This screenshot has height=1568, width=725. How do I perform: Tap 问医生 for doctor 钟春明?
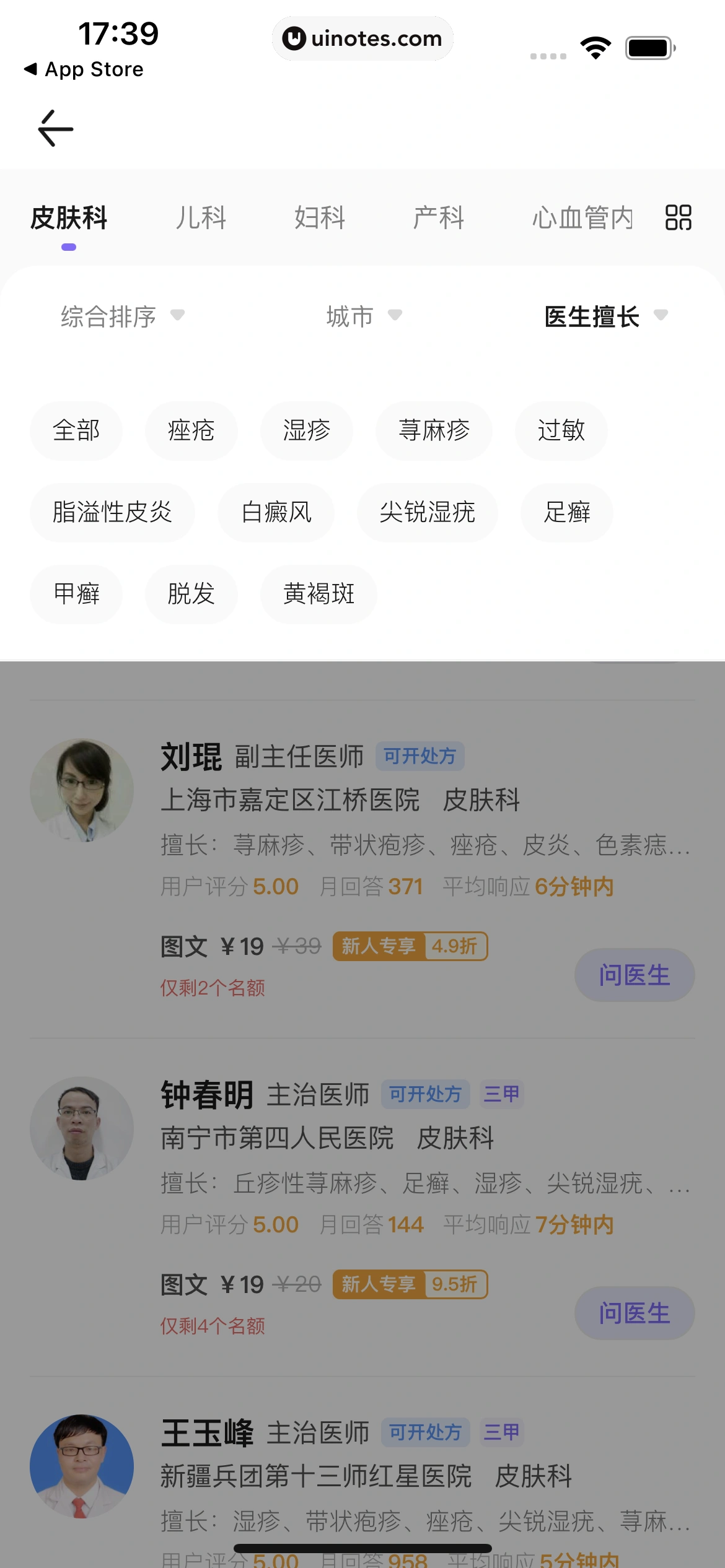(635, 1313)
